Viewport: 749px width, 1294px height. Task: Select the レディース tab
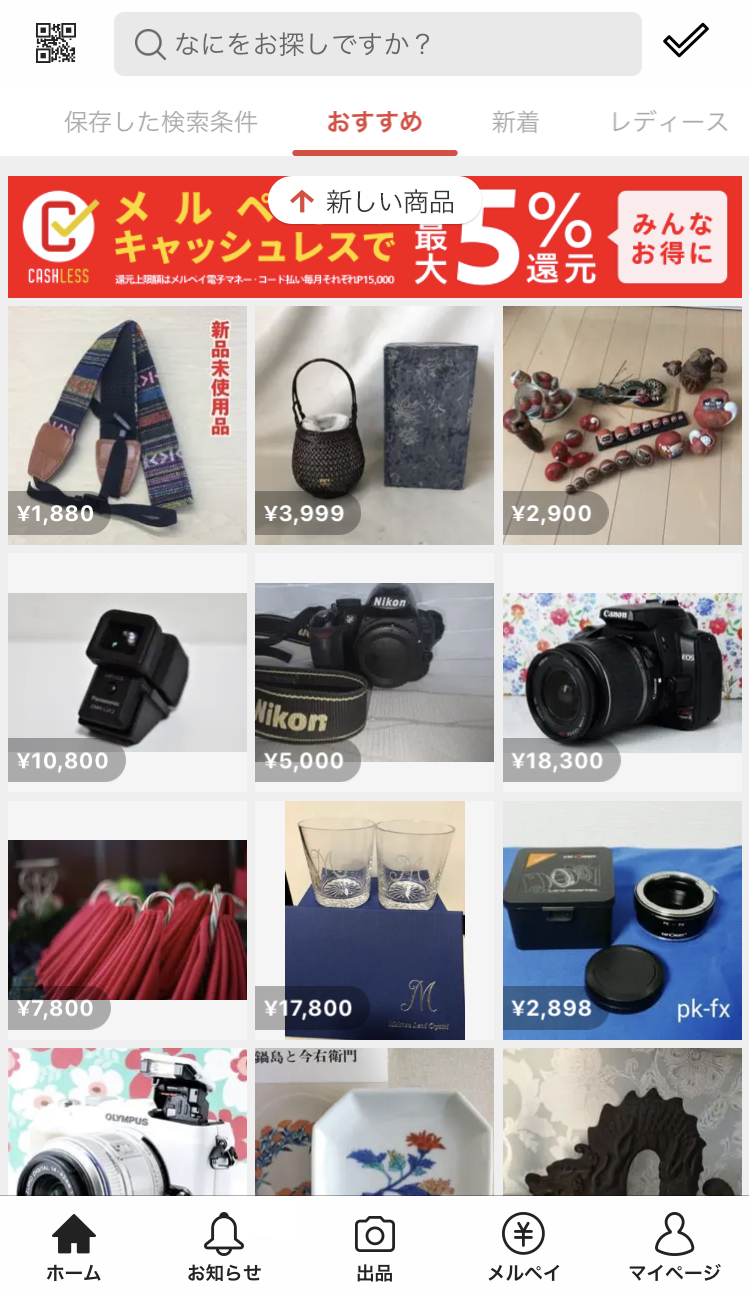click(669, 122)
